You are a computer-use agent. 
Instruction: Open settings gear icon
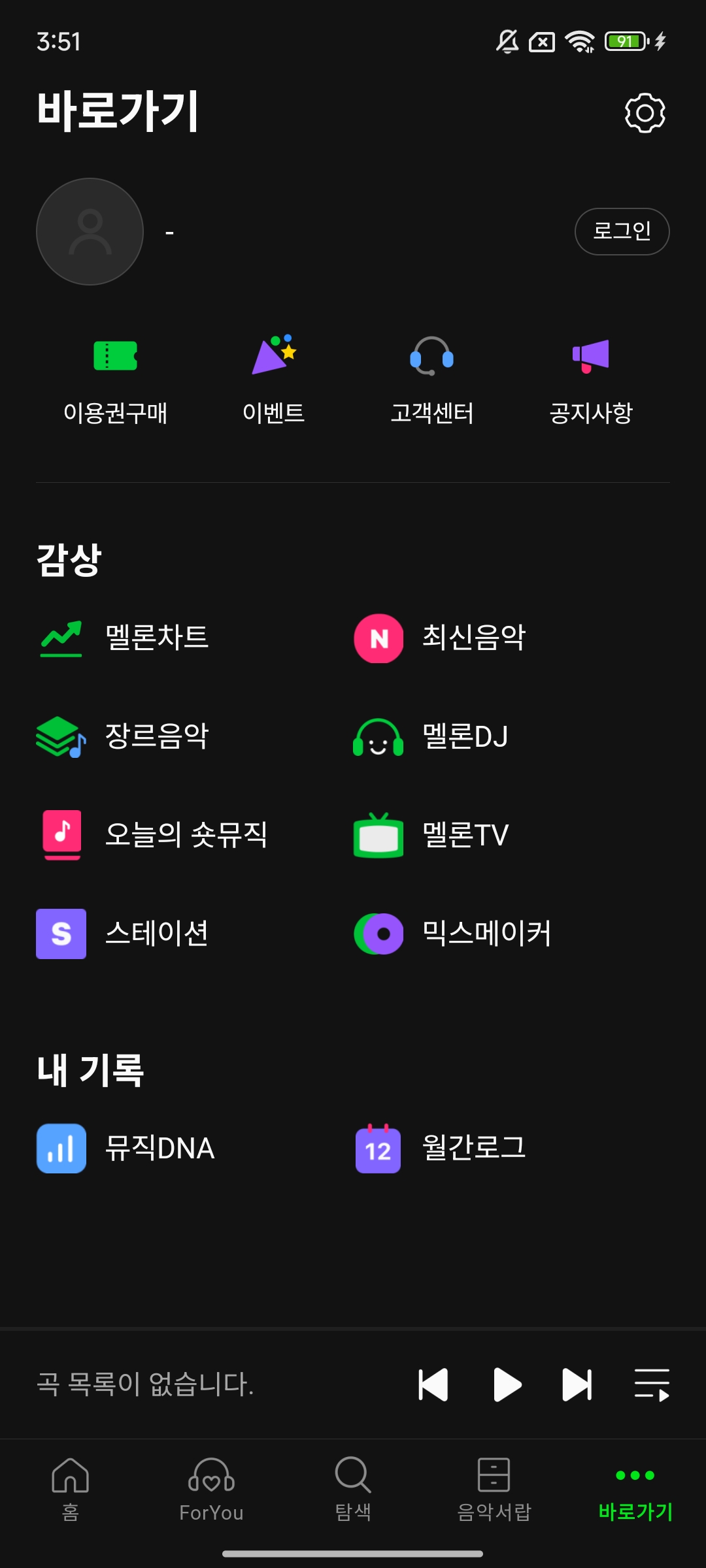point(645,113)
